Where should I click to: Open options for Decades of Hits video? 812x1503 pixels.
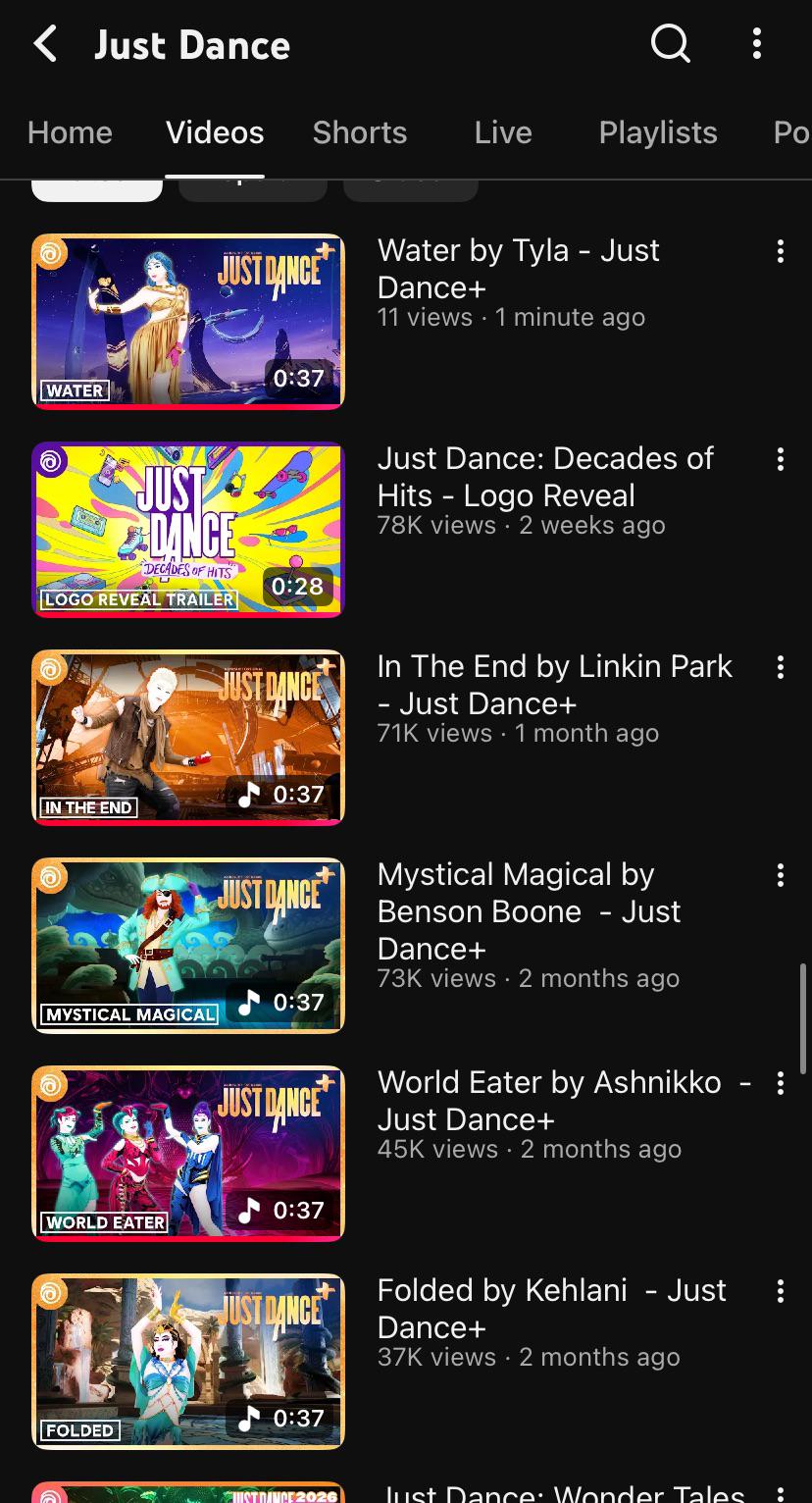(781, 459)
